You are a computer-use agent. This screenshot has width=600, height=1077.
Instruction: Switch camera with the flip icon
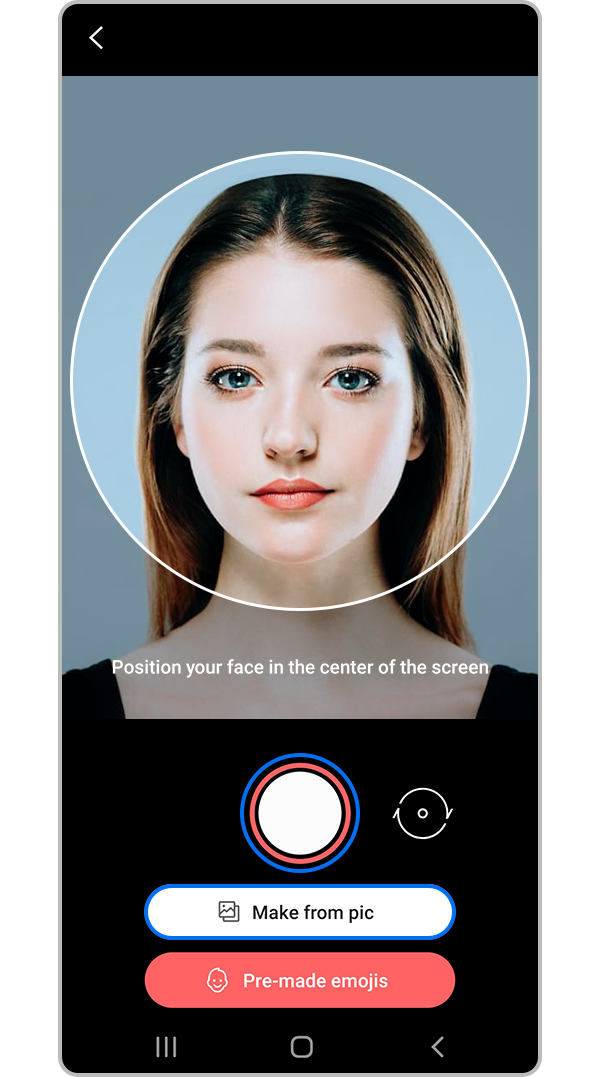423,813
